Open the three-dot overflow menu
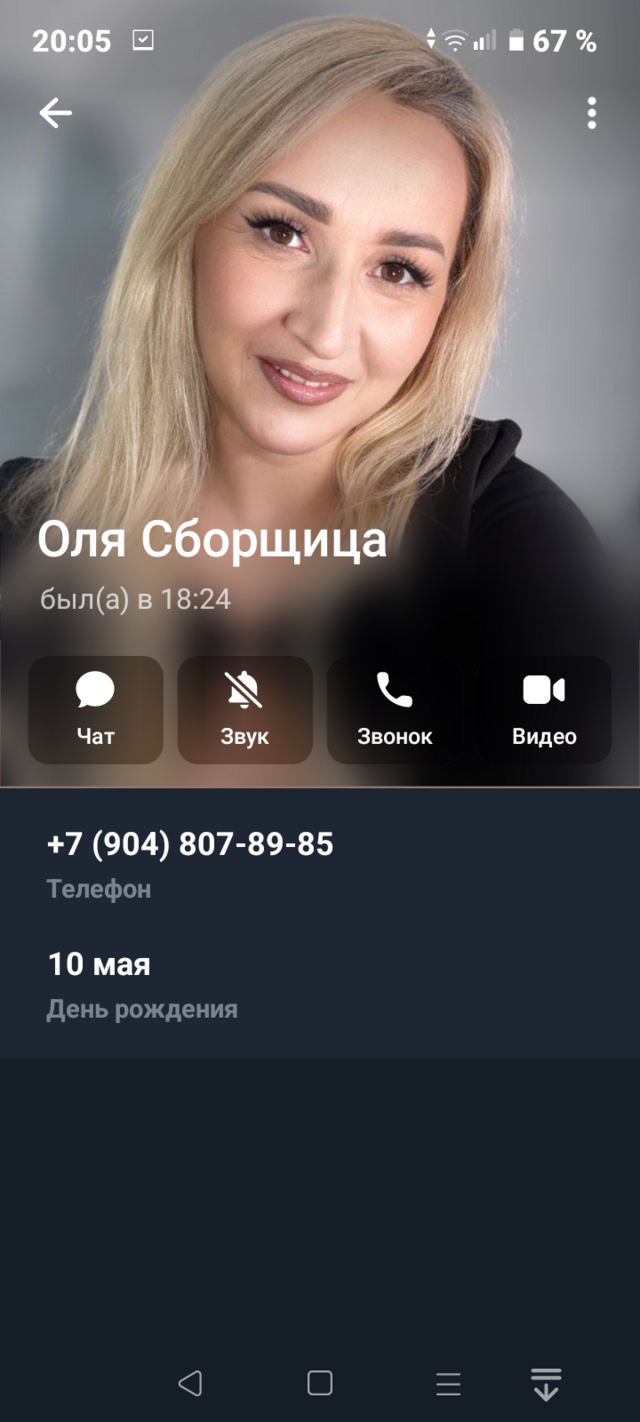 click(x=592, y=114)
